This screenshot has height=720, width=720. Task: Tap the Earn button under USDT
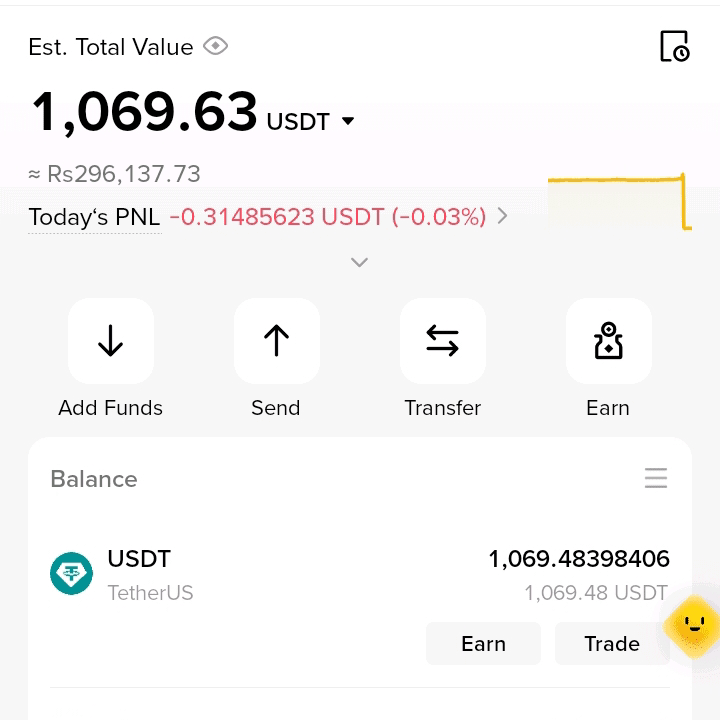483,644
